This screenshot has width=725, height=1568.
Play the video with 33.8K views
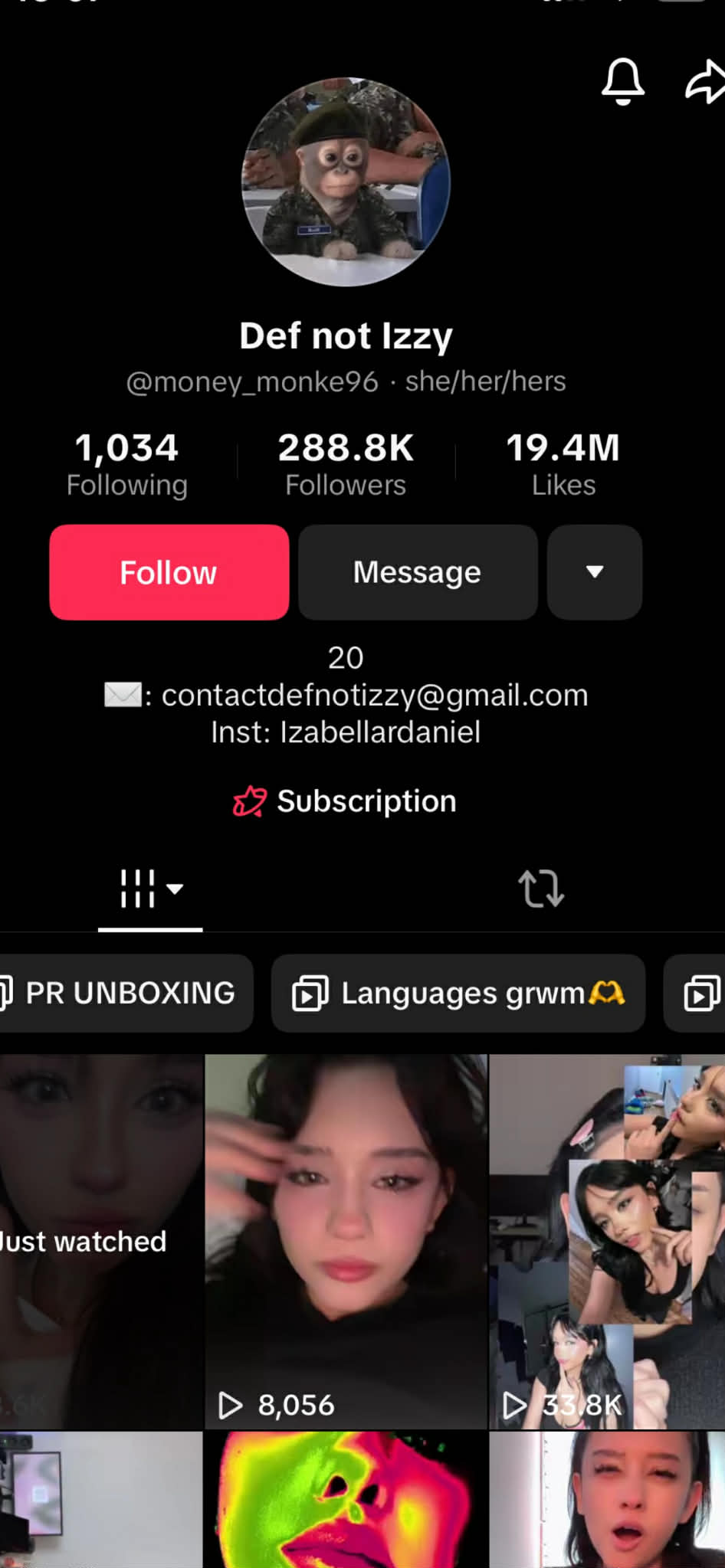[607, 1241]
